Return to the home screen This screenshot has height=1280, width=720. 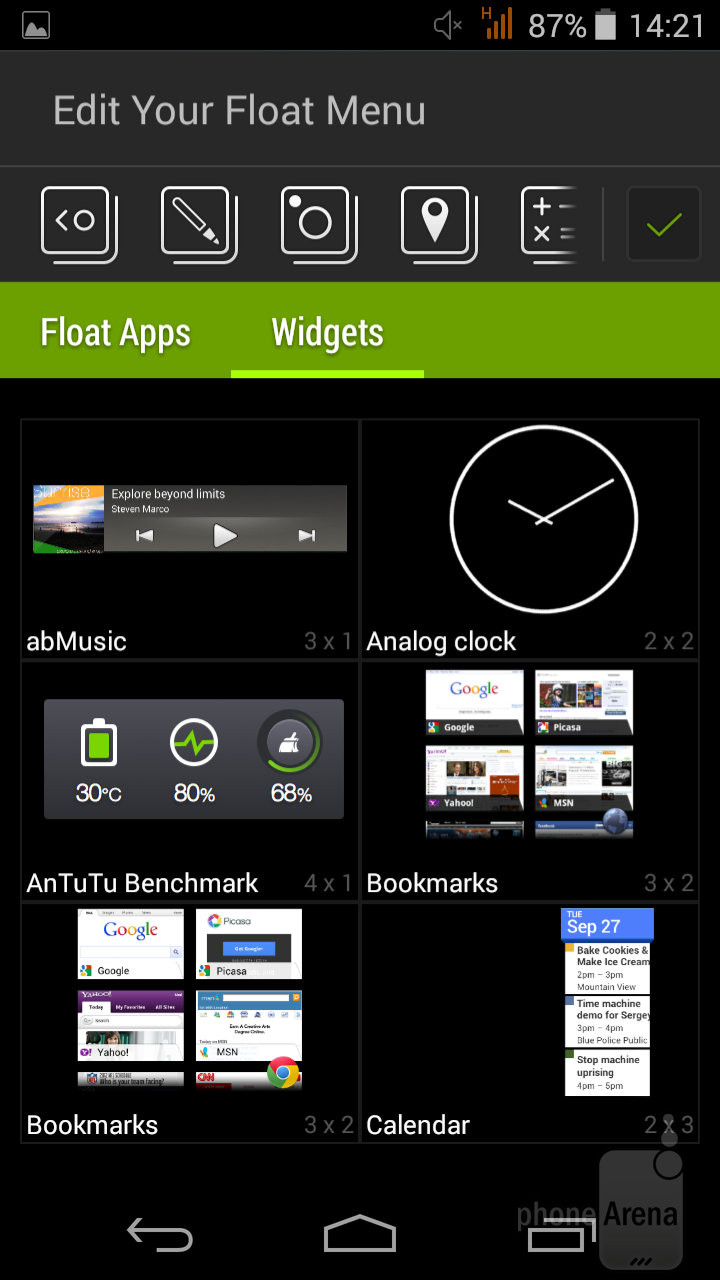pyautogui.click(x=360, y=1233)
